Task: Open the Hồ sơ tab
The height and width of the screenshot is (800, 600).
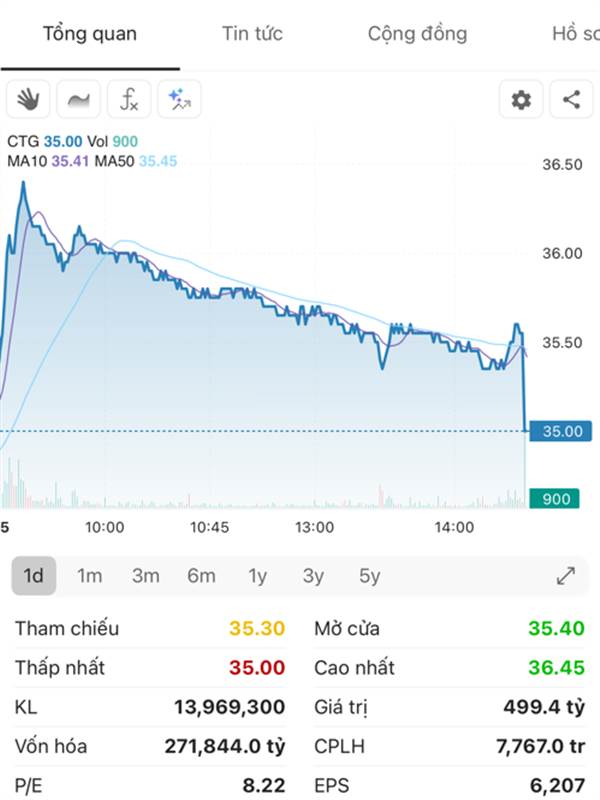Action: tap(576, 34)
